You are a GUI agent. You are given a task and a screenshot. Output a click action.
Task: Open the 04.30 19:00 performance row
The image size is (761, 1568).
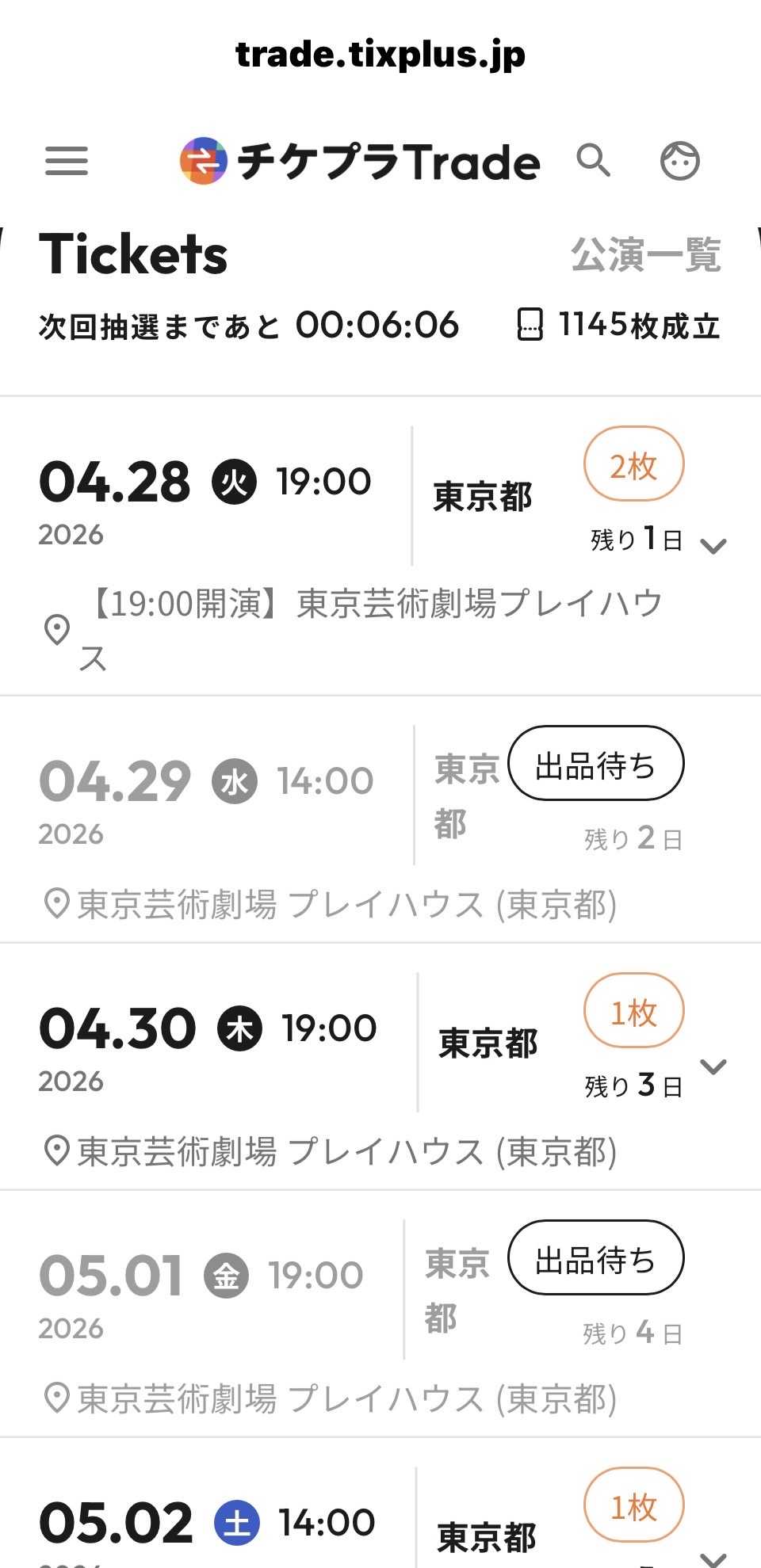tap(380, 1066)
